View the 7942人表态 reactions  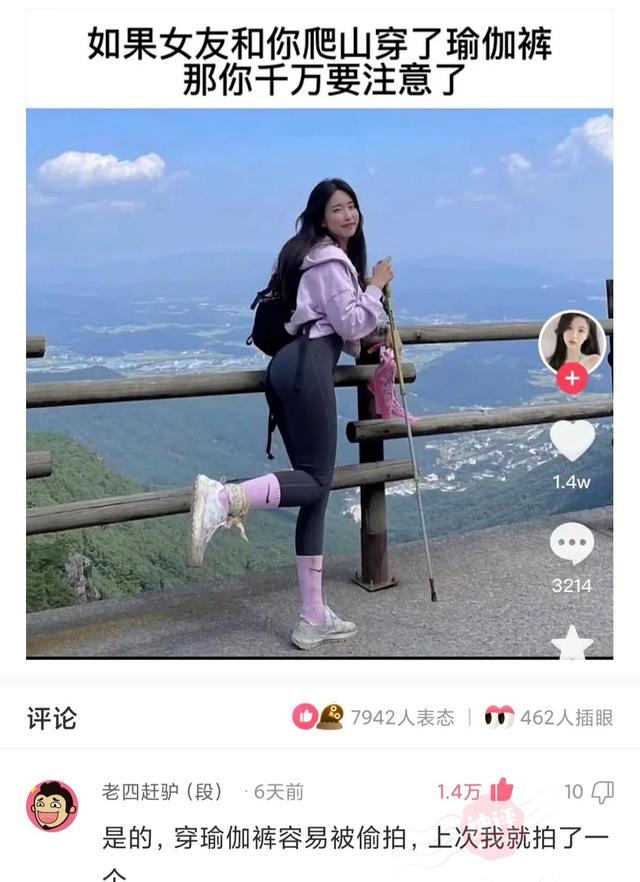373,717
